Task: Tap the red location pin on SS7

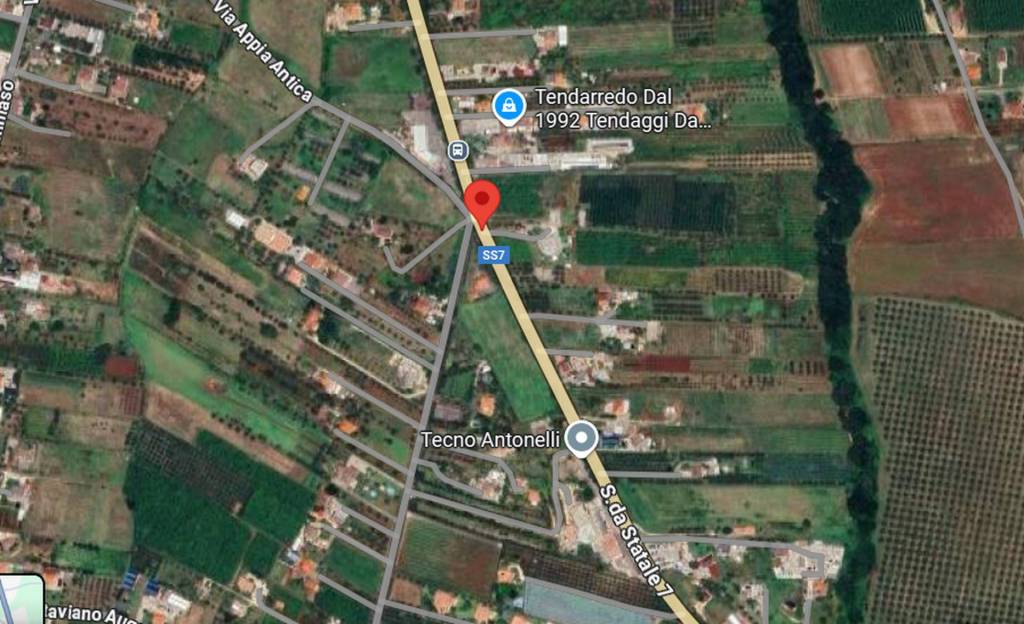Action: point(482,201)
